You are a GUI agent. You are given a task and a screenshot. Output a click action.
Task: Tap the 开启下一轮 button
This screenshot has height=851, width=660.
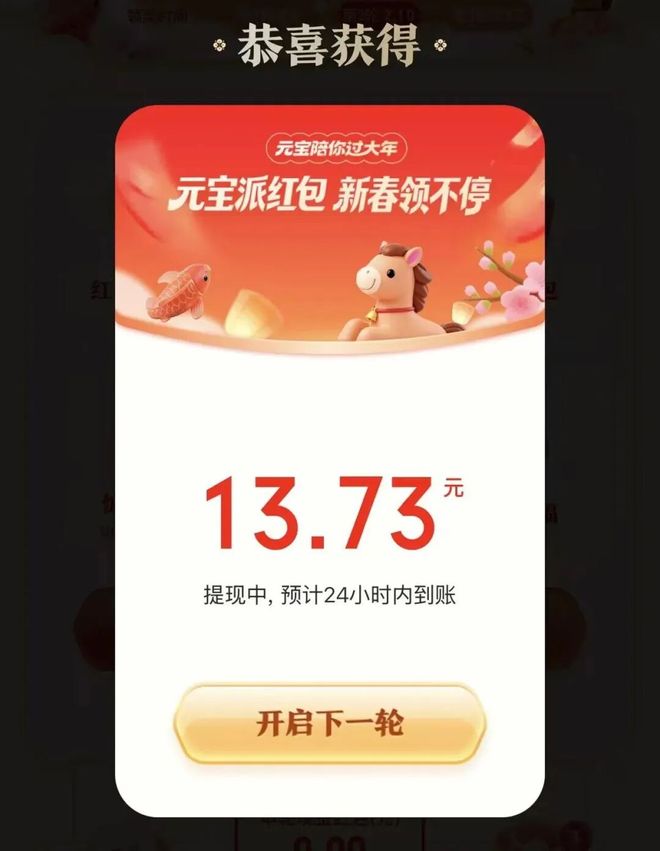(x=330, y=723)
